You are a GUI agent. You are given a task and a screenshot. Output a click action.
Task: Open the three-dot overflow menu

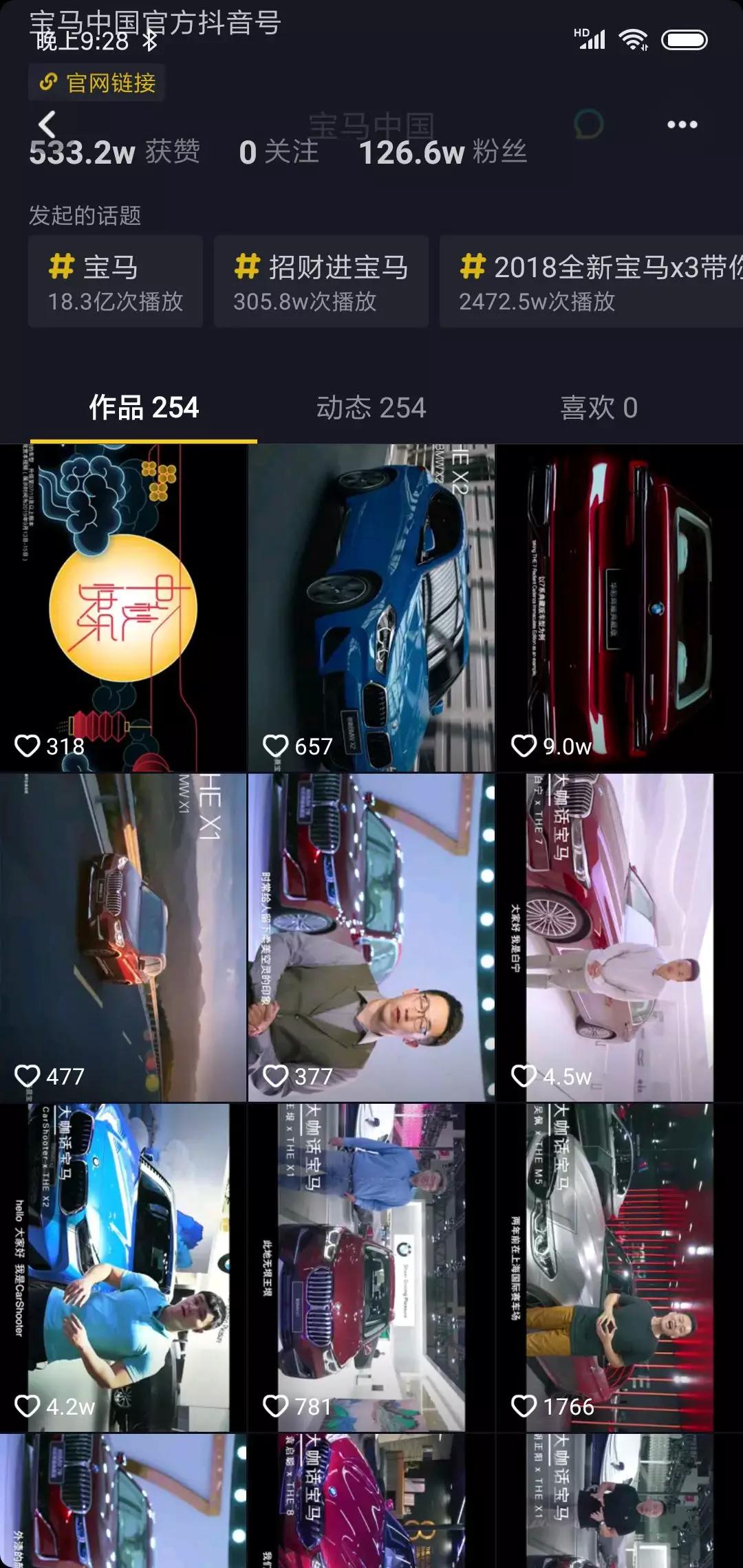coord(682,124)
